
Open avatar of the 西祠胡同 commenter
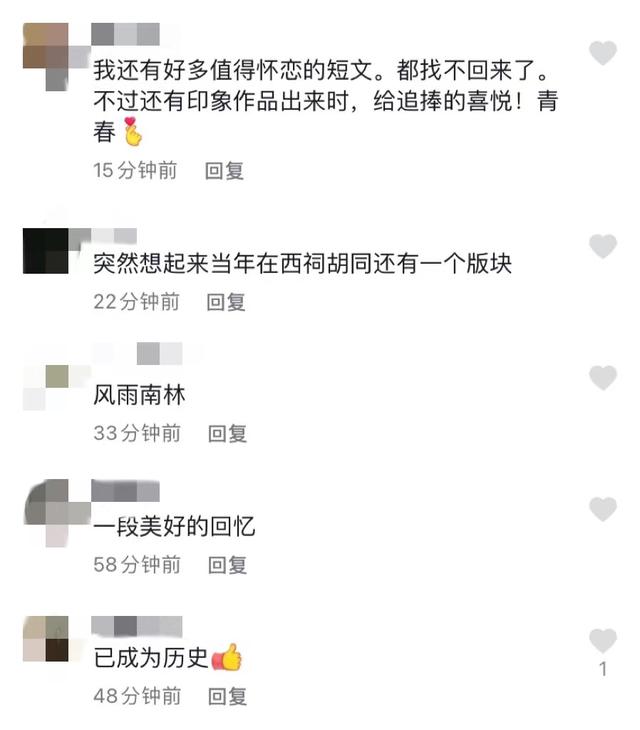[x=45, y=250]
